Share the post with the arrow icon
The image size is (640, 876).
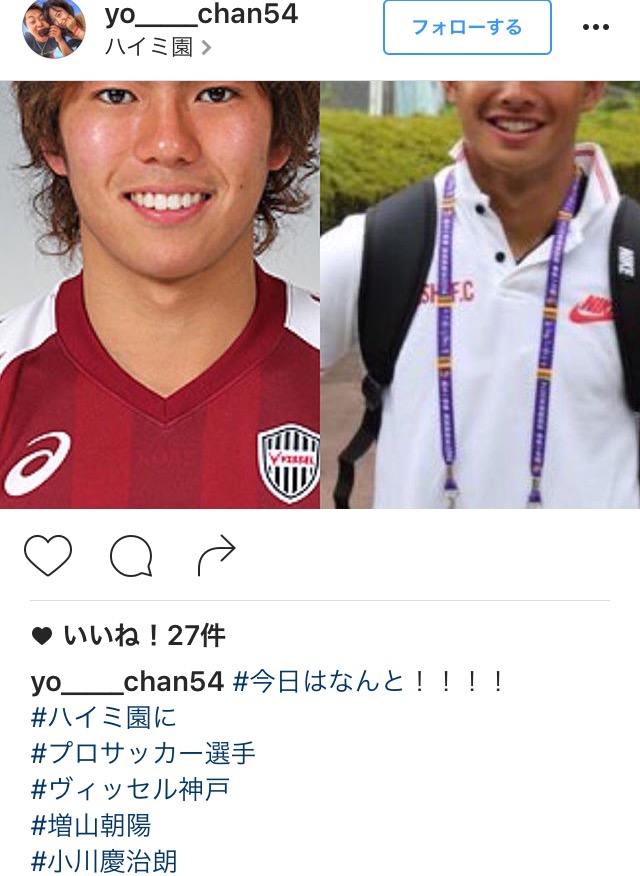(x=216, y=556)
